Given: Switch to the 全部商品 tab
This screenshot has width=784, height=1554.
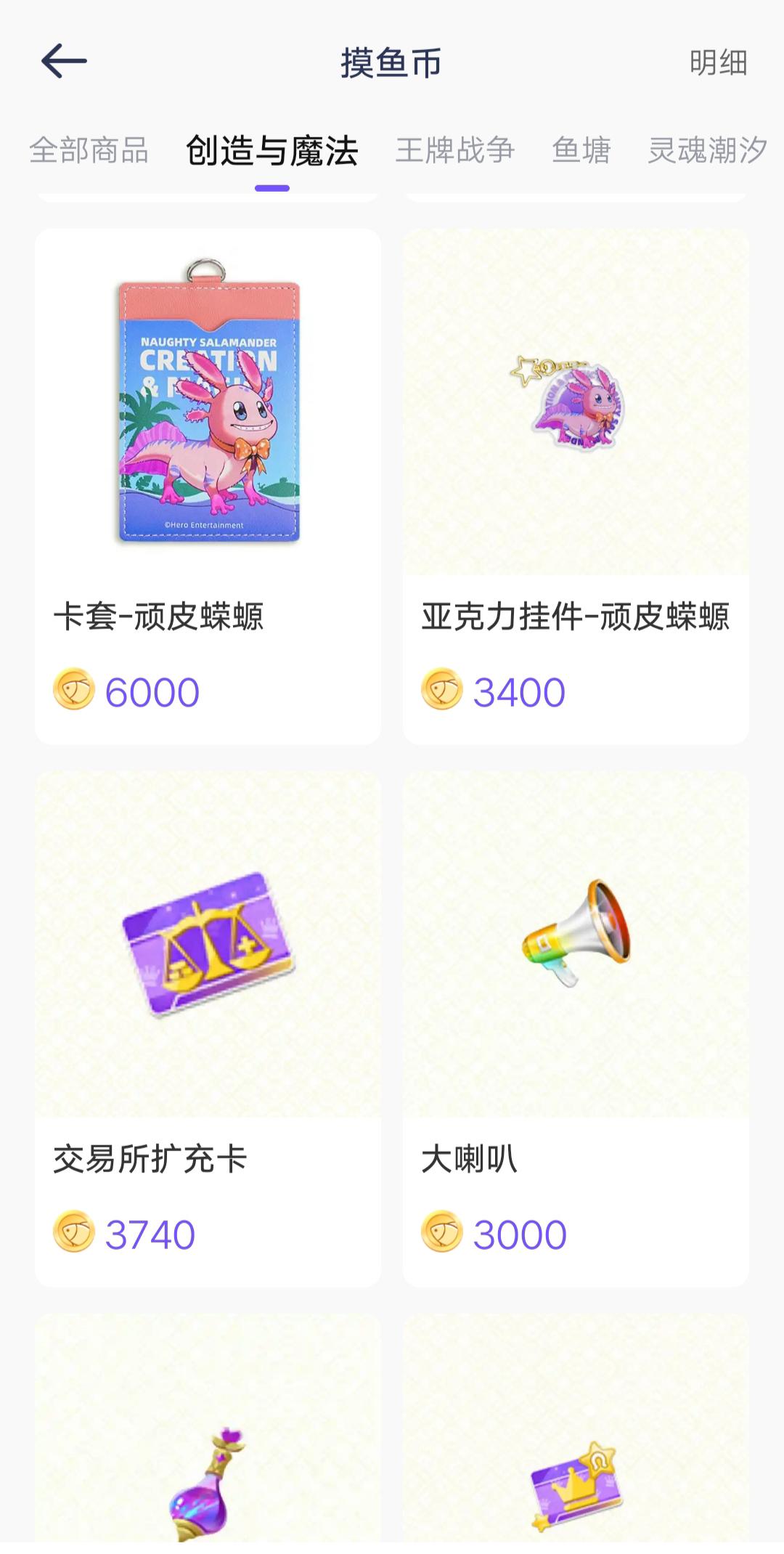Looking at the screenshot, I should pyautogui.click(x=89, y=150).
